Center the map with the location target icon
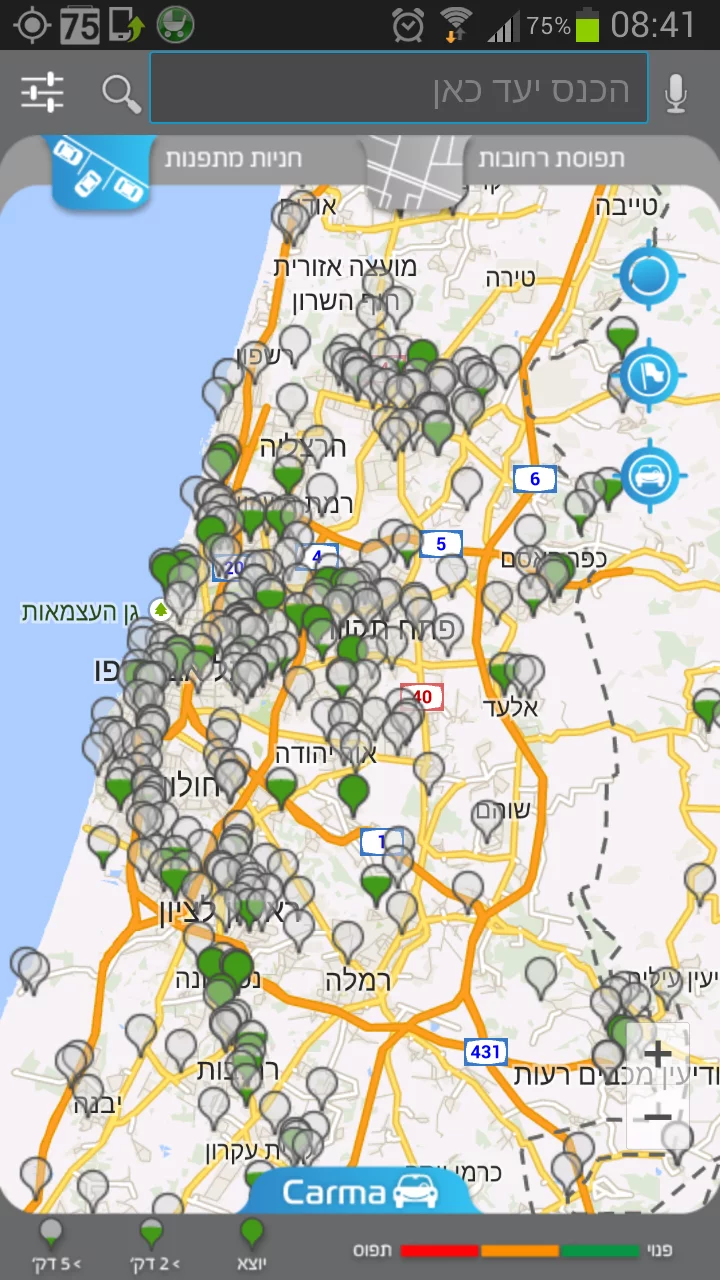720x1280 pixels. coord(648,275)
